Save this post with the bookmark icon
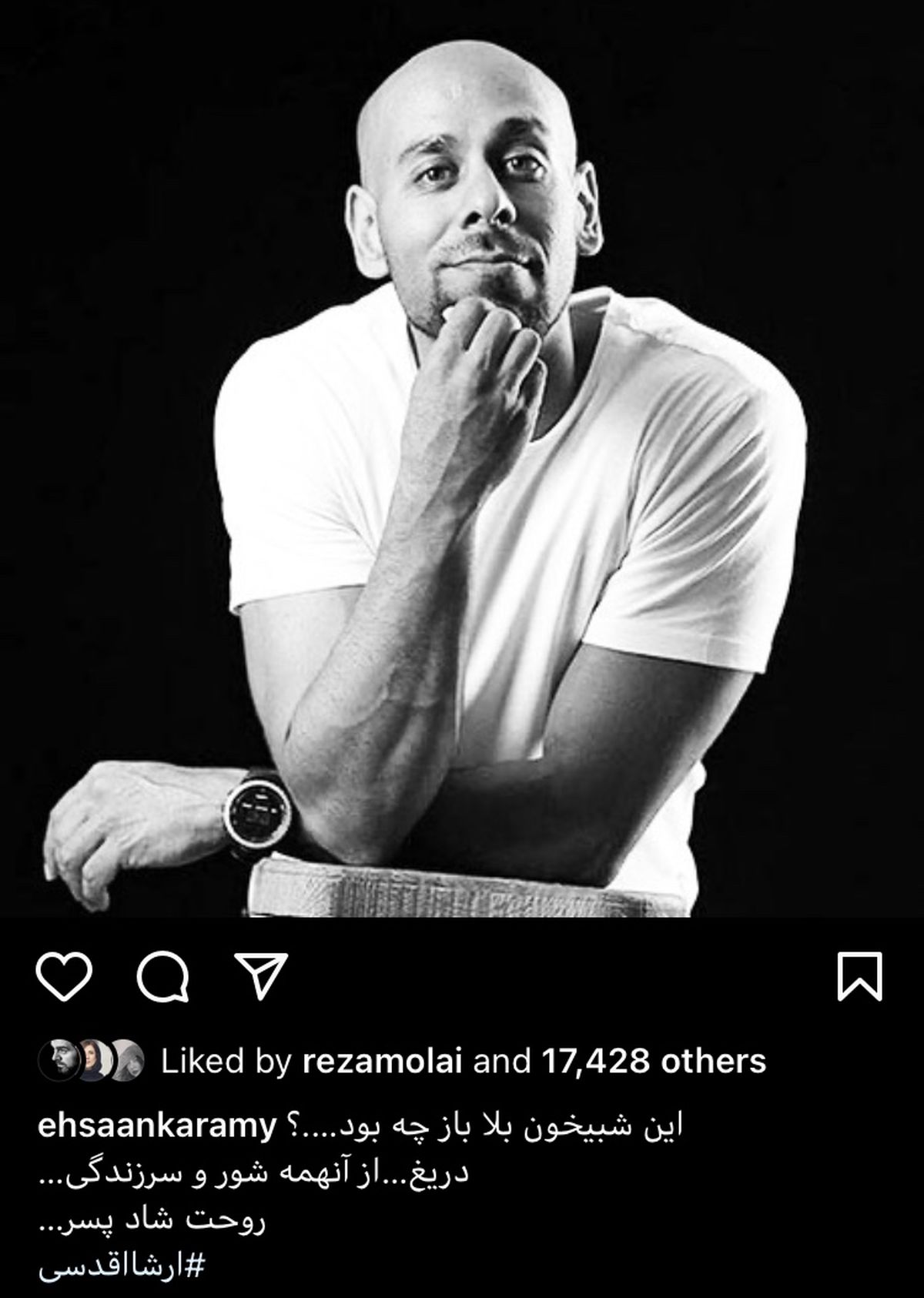Viewport: 924px width, 1298px height. (x=859, y=976)
